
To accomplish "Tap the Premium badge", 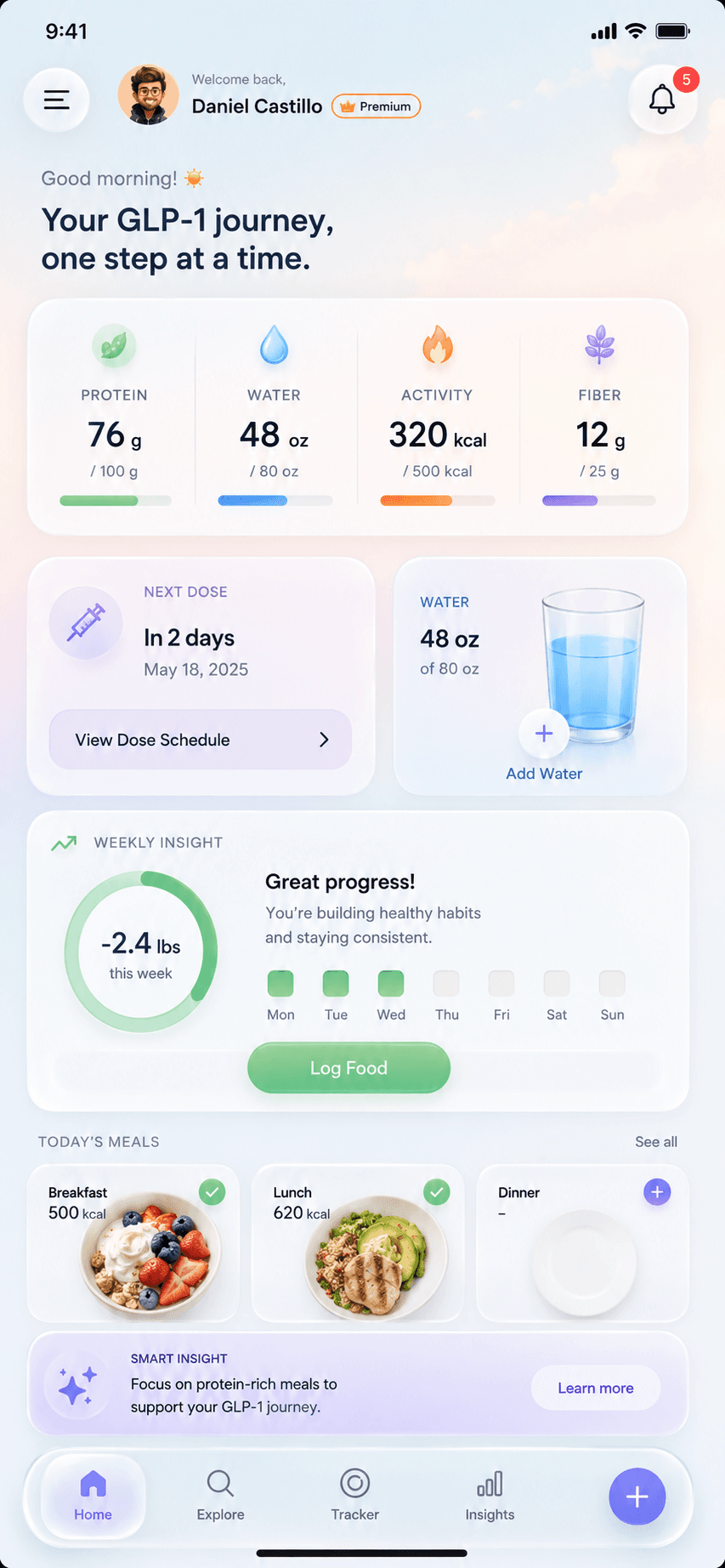I will [376, 106].
